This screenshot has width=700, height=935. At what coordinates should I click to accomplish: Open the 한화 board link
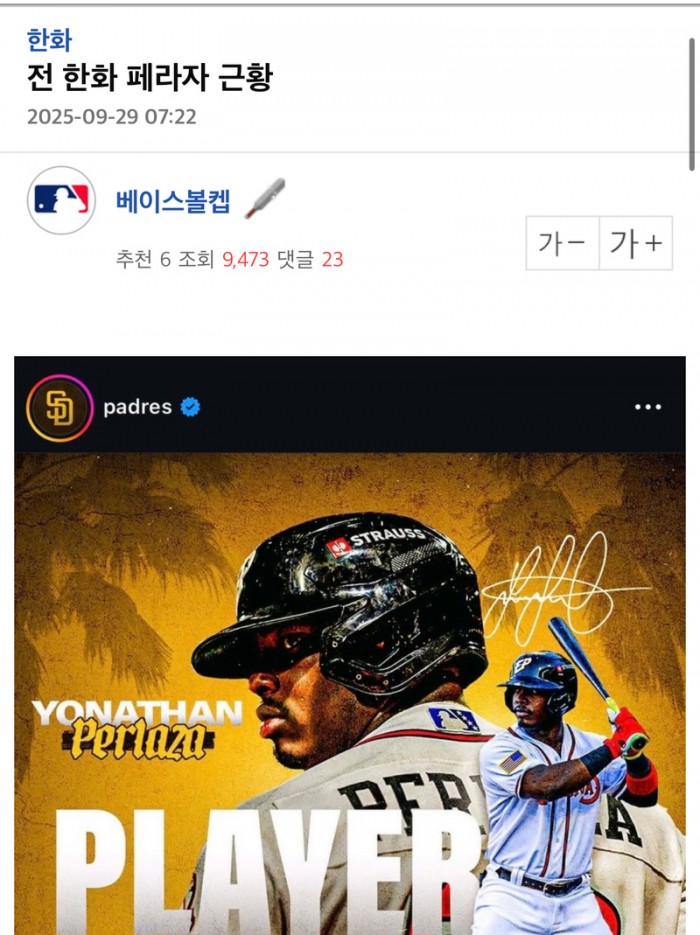pos(49,41)
